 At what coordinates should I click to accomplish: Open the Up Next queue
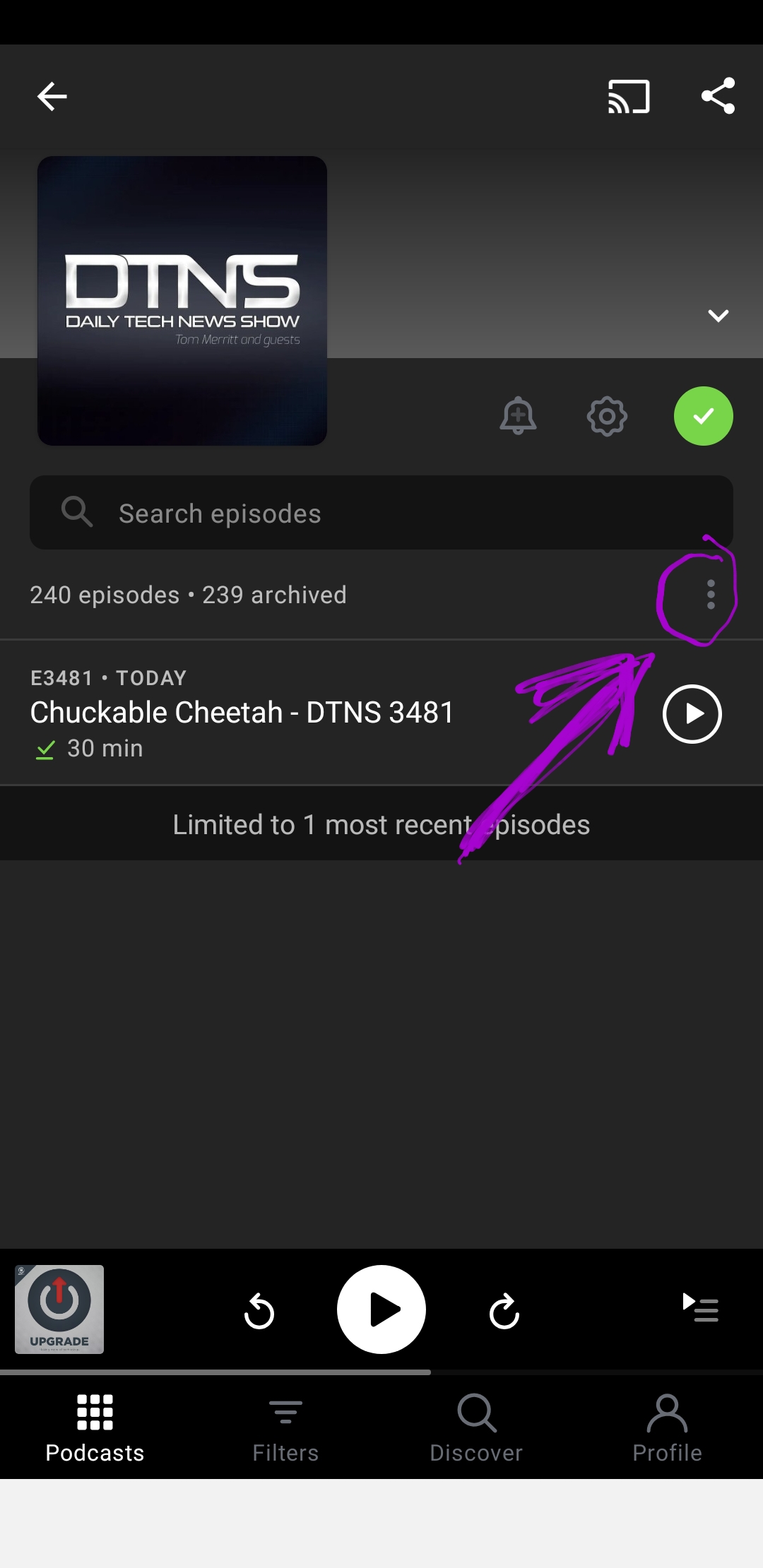[x=700, y=1308]
